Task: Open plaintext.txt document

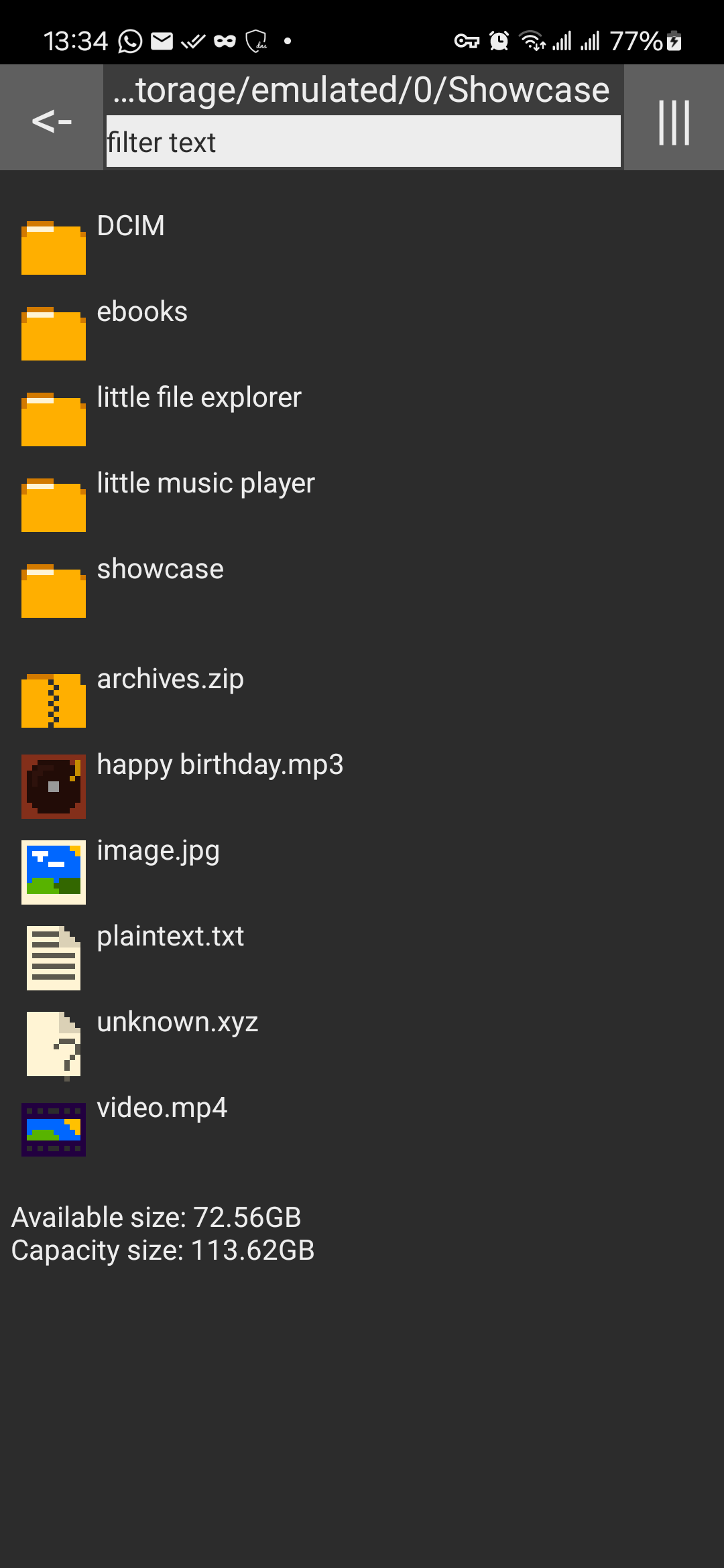Action: point(170,937)
